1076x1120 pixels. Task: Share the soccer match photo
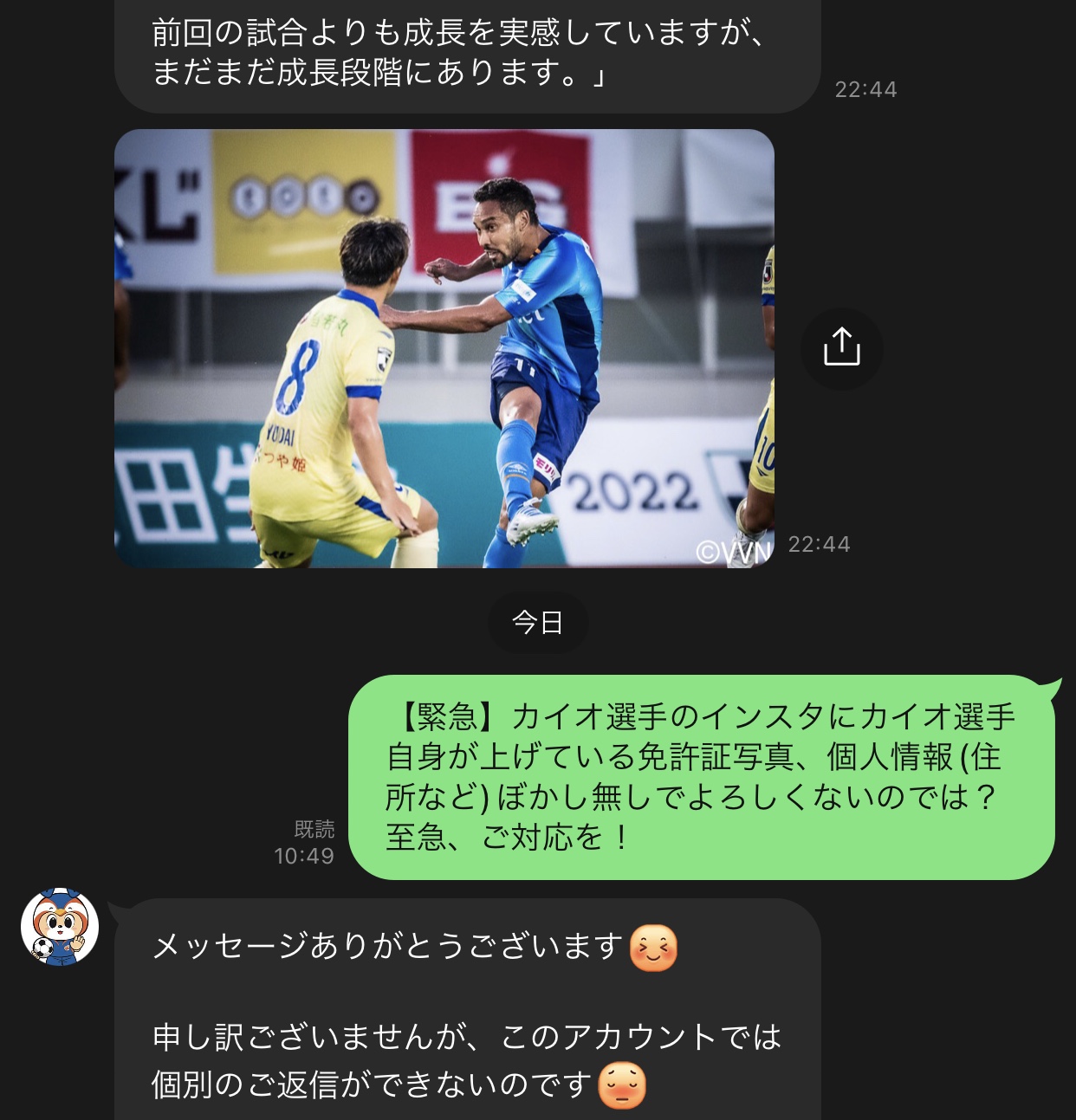(841, 348)
